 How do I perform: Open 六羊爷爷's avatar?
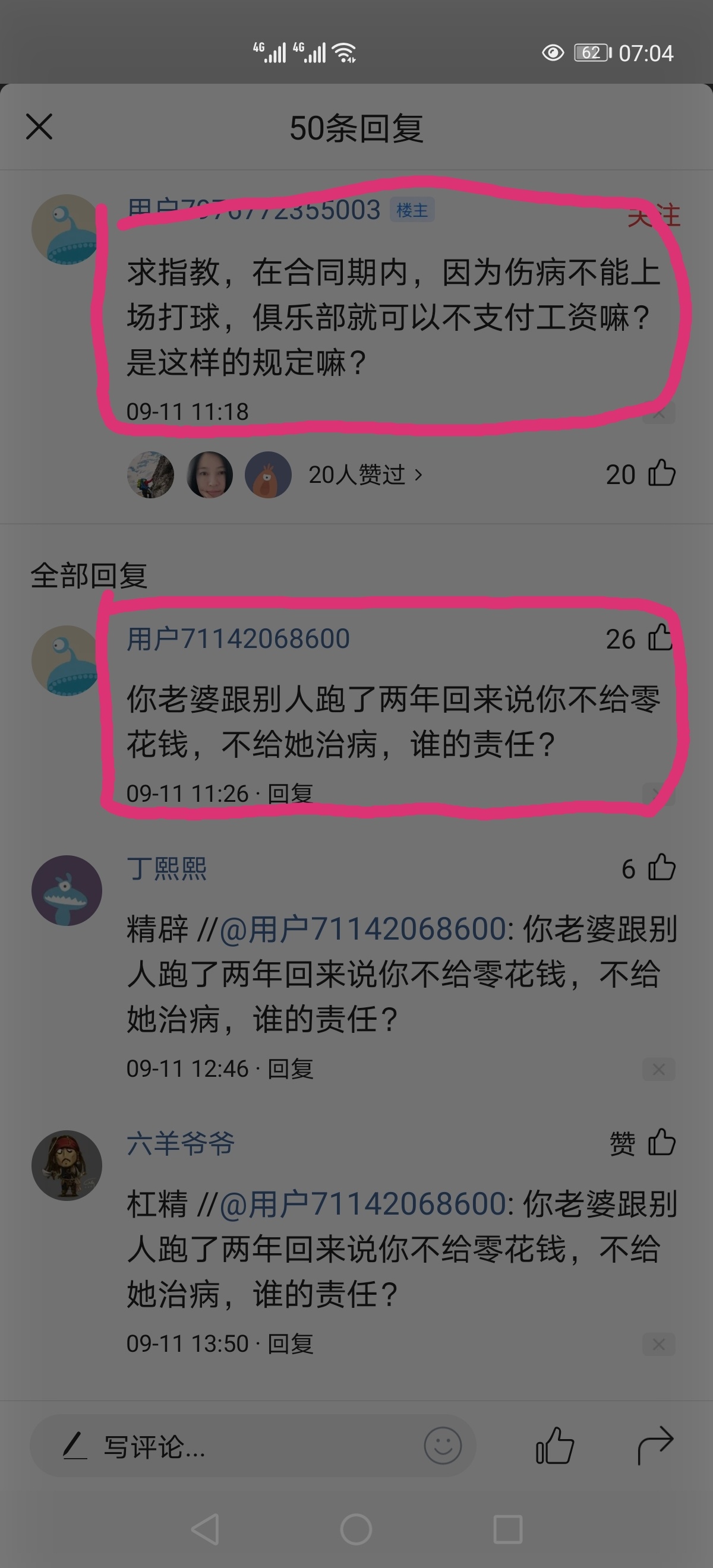click(67, 1165)
